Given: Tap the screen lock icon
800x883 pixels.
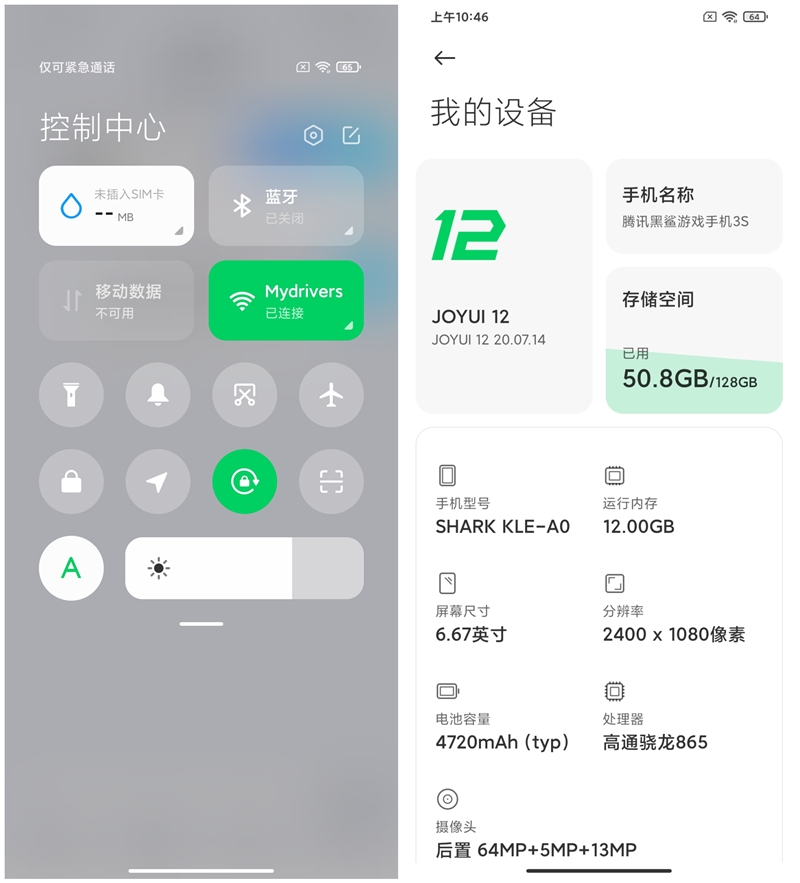Looking at the screenshot, I should point(71,482).
